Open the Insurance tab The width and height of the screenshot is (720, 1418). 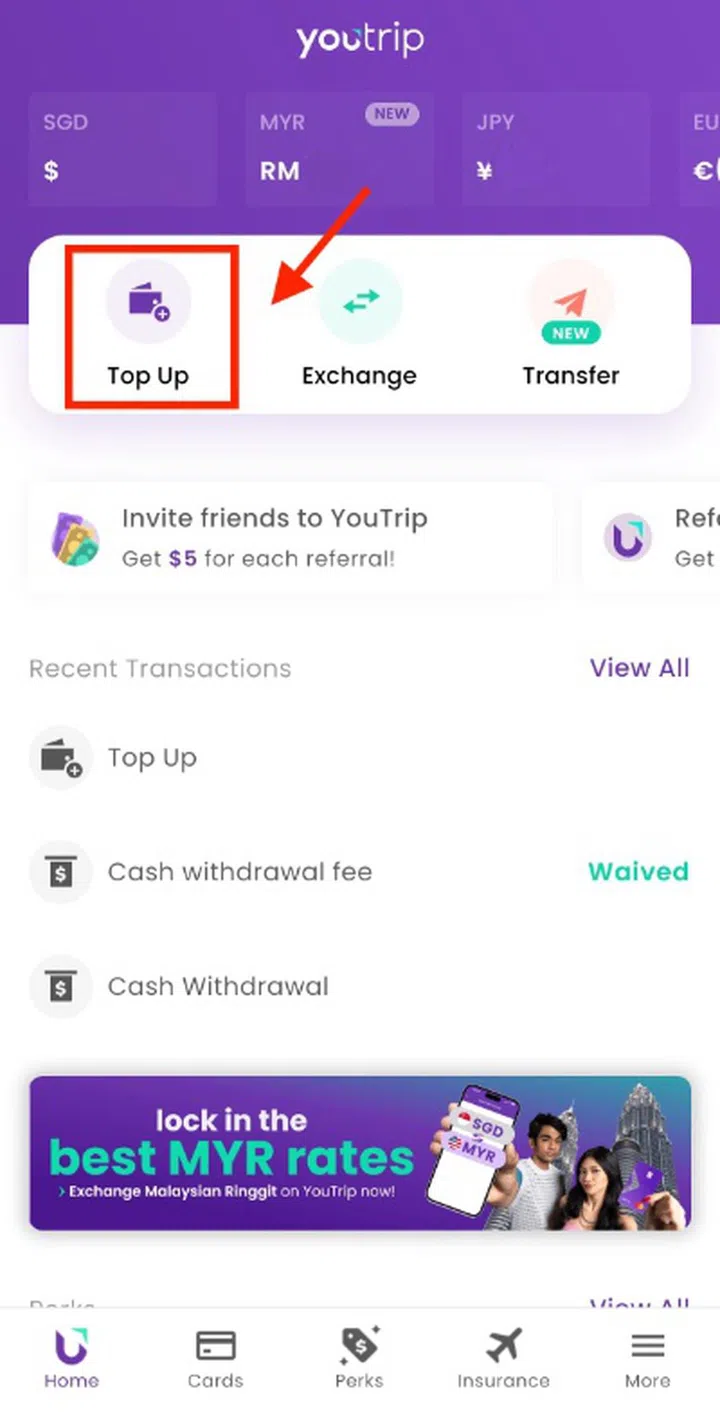[x=503, y=1358]
